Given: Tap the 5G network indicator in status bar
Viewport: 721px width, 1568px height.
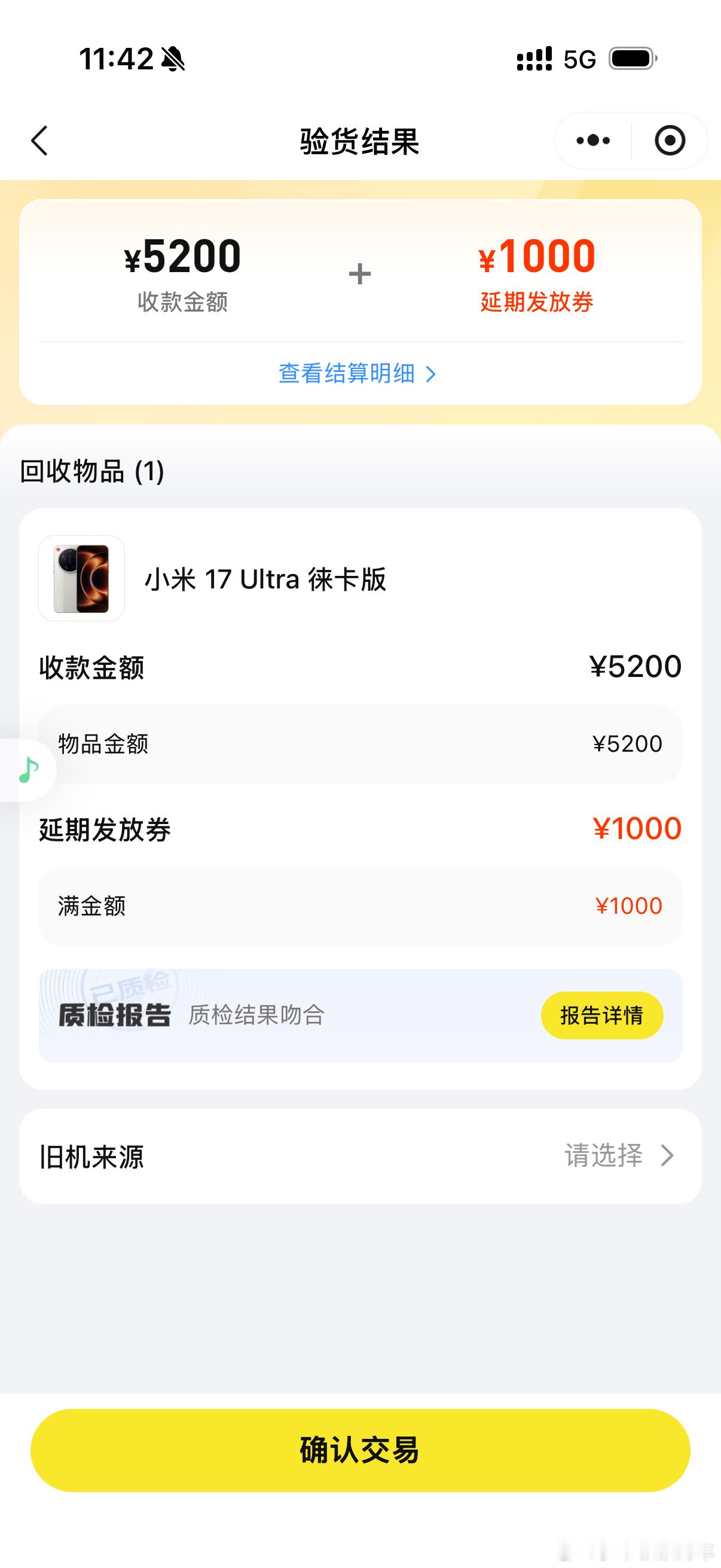Looking at the screenshot, I should click(x=578, y=59).
